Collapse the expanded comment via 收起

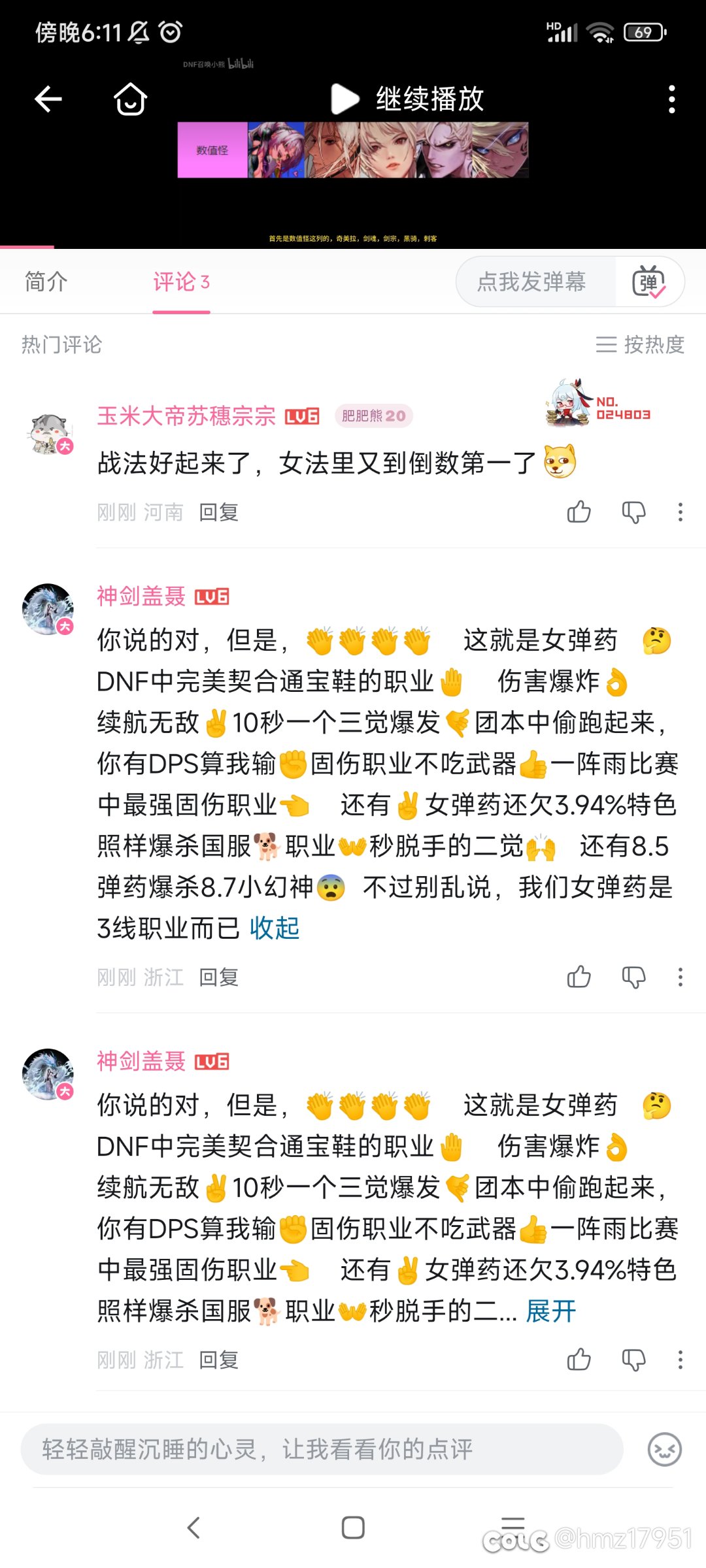pyautogui.click(x=274, y=928)
